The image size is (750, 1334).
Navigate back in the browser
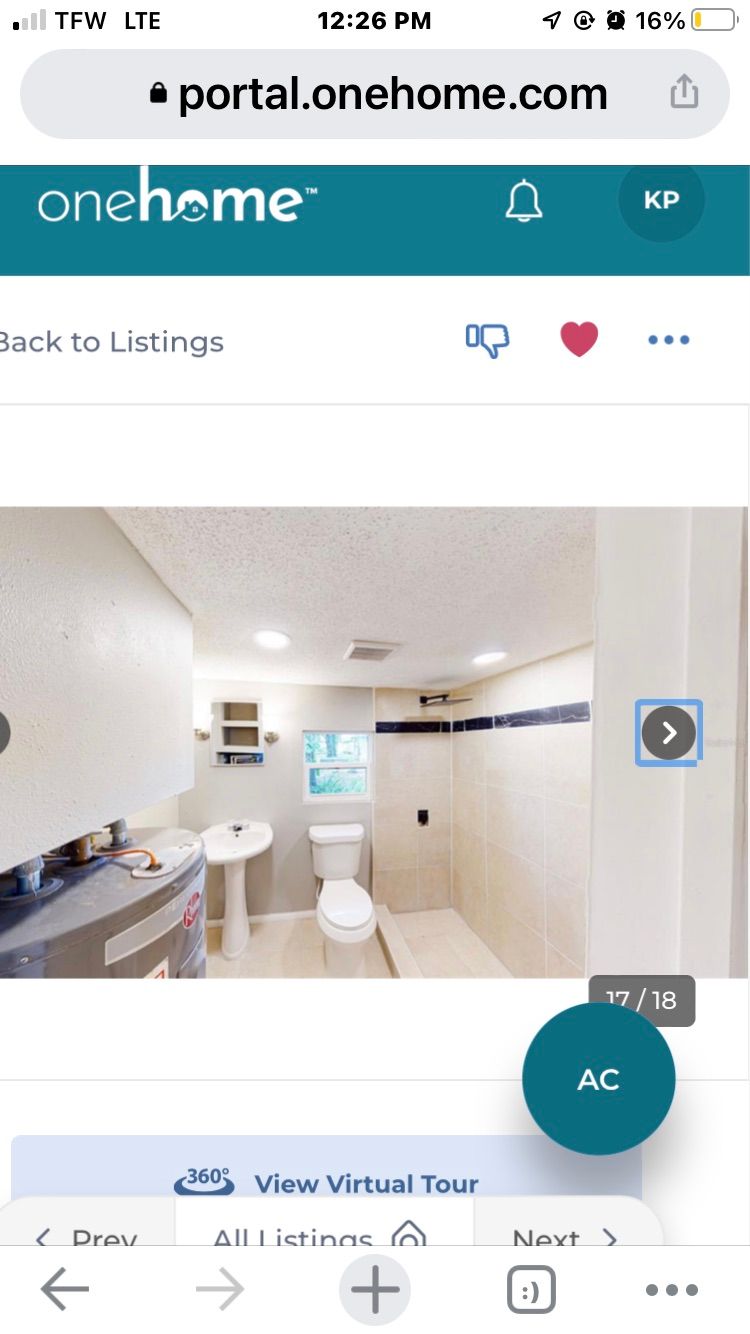coord(65,1290)
